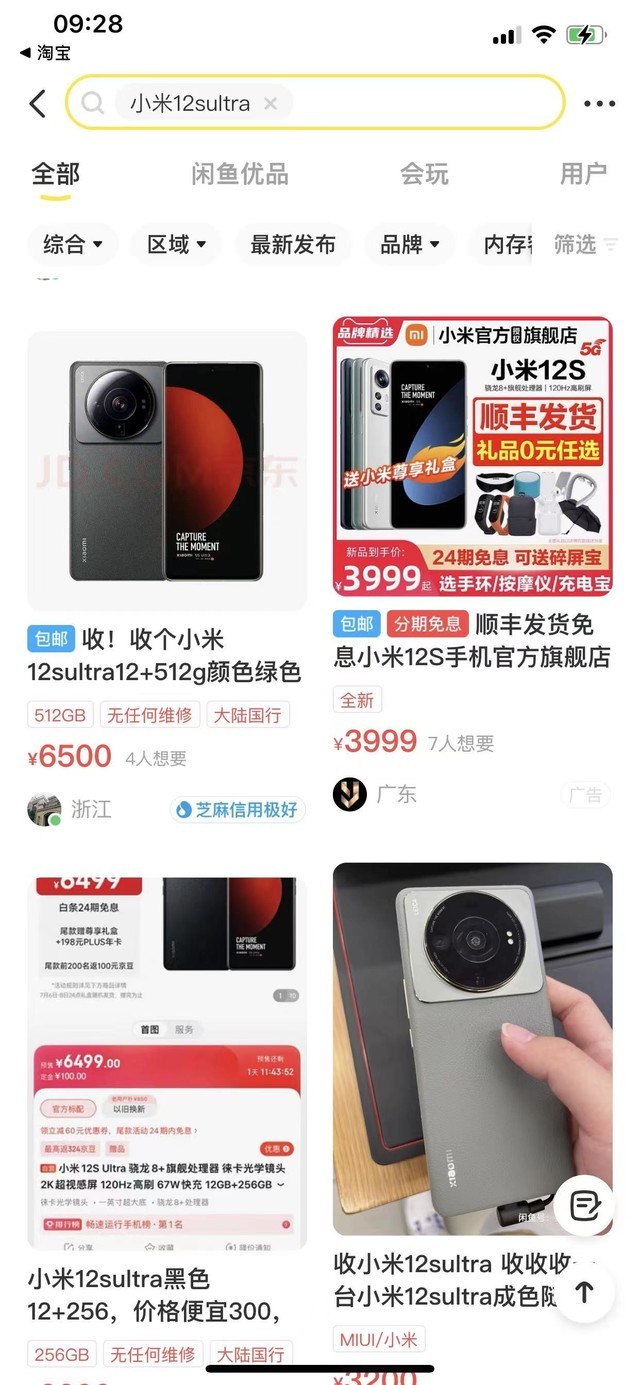Viewport: 640px width, 1385px height.
Task: Expand the 品牌 filter dropdown
Action: [409, 245]
